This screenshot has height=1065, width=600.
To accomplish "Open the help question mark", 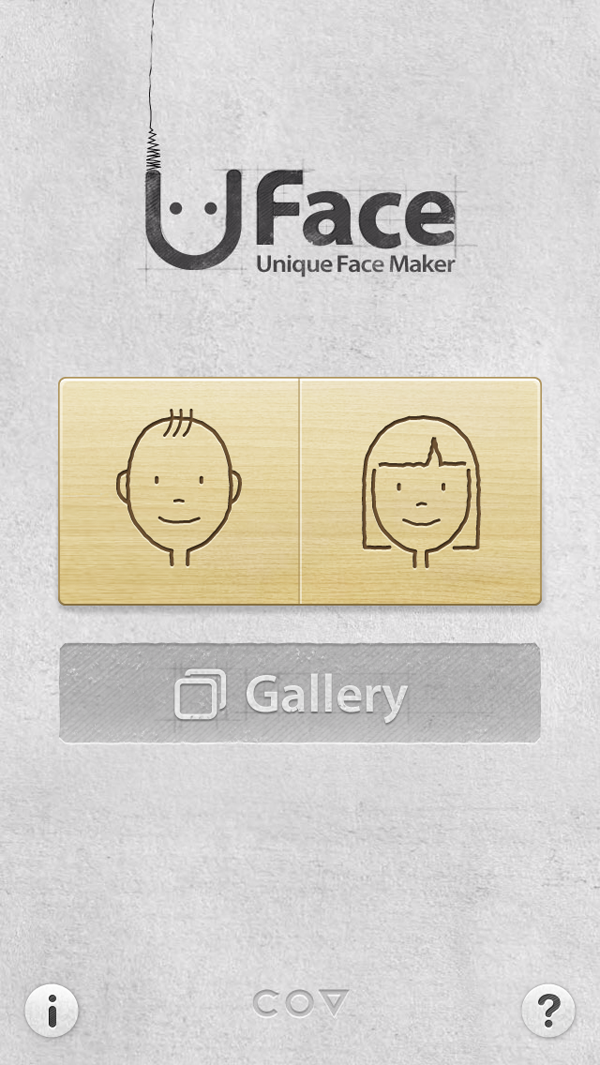I will pyautogui.click(x=548, y=1010).
